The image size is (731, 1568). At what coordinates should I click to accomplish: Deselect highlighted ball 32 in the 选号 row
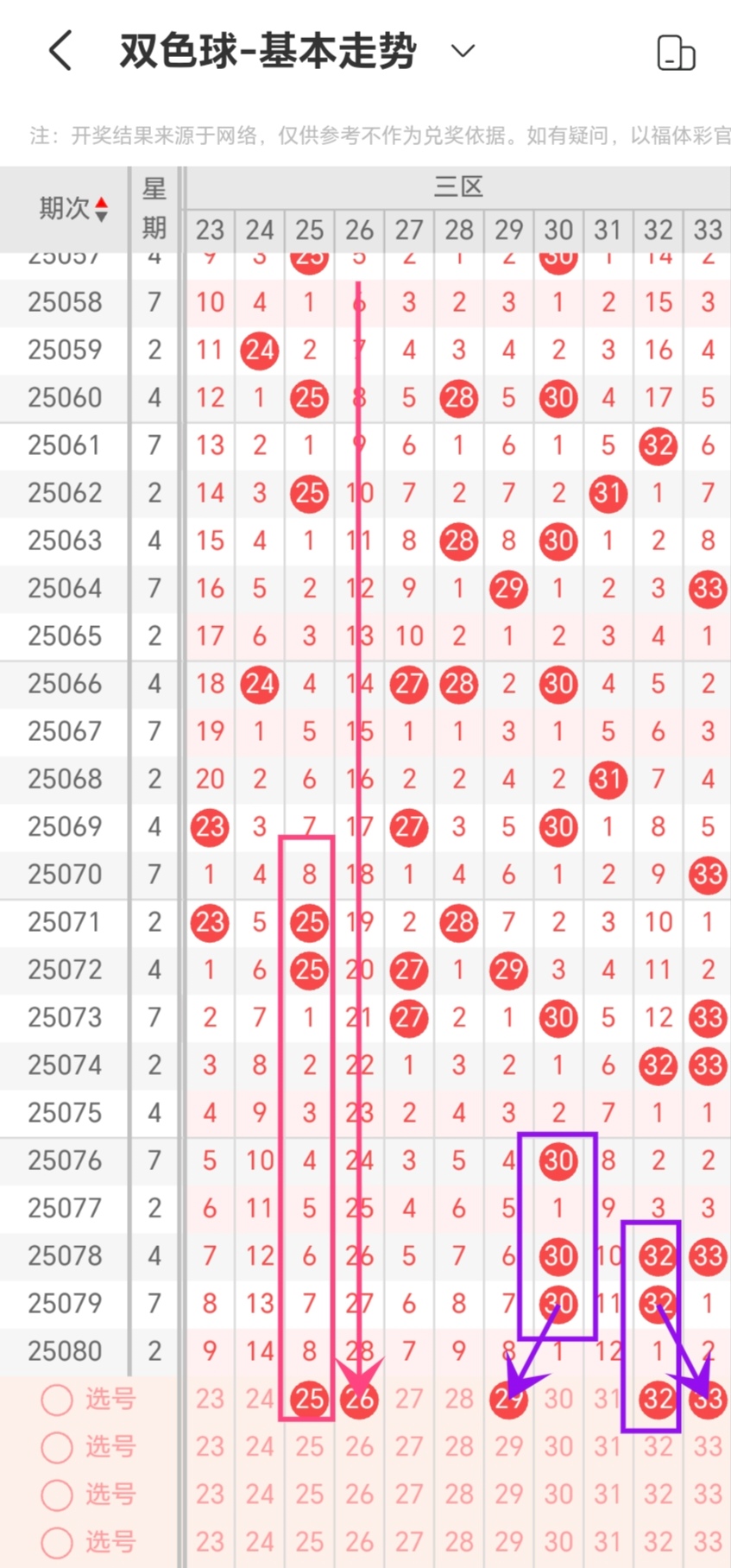(x=658, y=1399)
